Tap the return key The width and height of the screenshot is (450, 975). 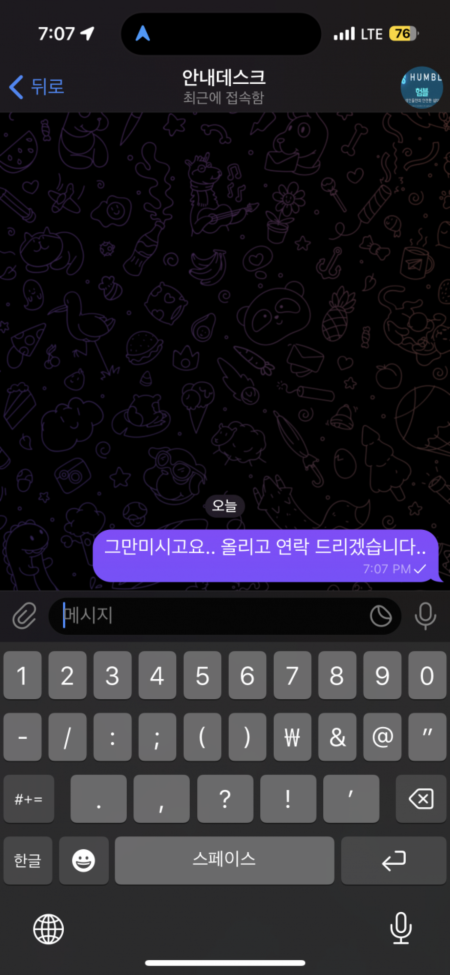pos(393,861)
